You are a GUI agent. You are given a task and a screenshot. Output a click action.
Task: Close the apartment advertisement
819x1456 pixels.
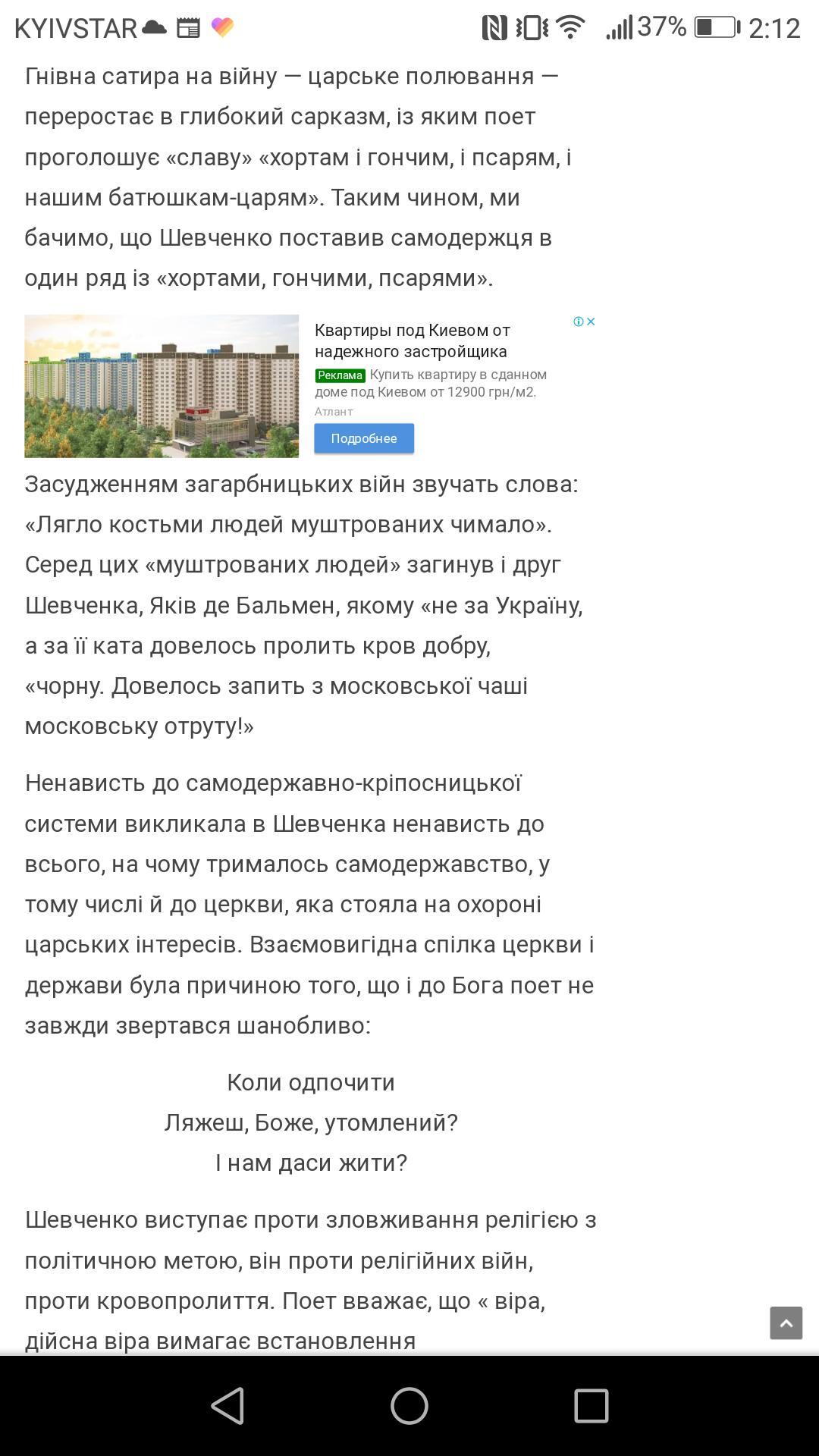591,322
